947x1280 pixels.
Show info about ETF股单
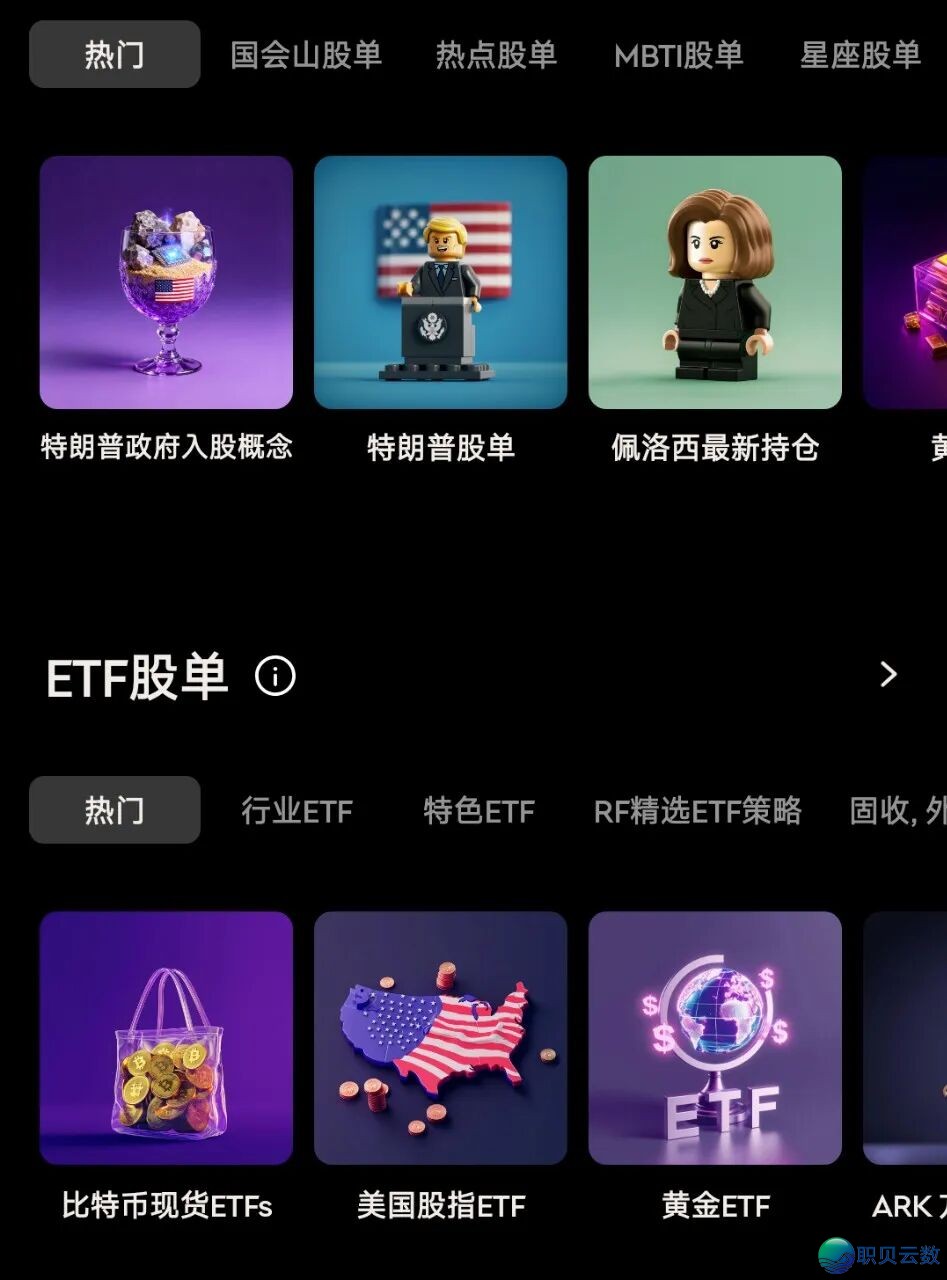tap(275, 677)
